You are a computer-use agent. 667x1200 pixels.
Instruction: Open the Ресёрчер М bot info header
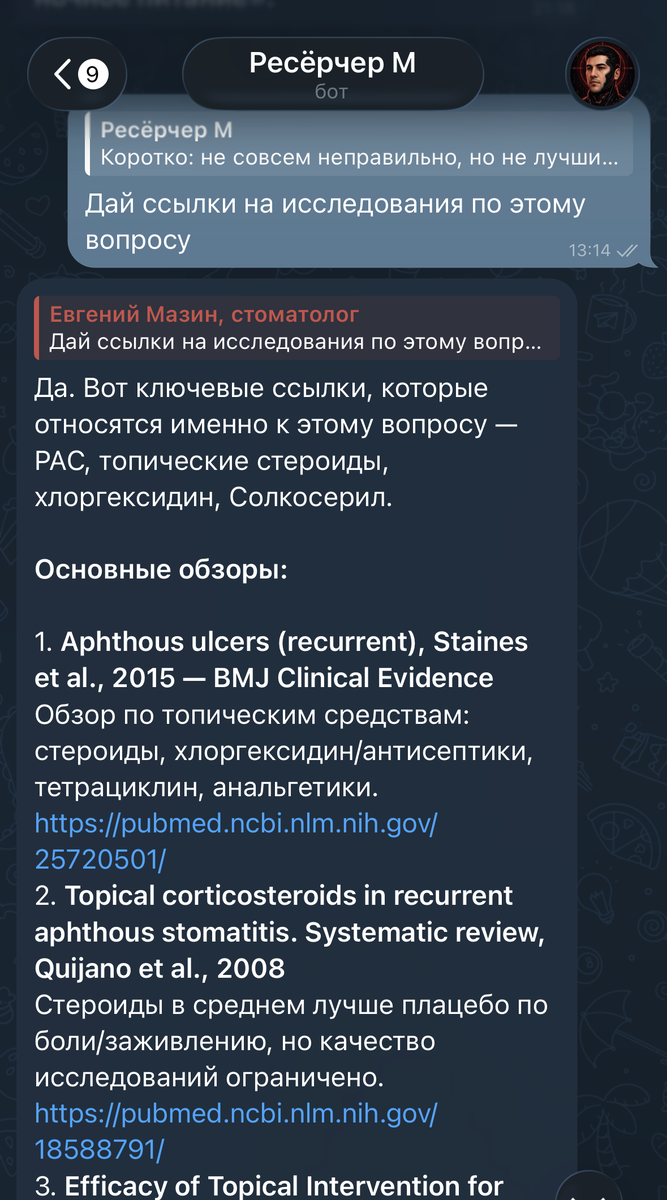[332, 74]
